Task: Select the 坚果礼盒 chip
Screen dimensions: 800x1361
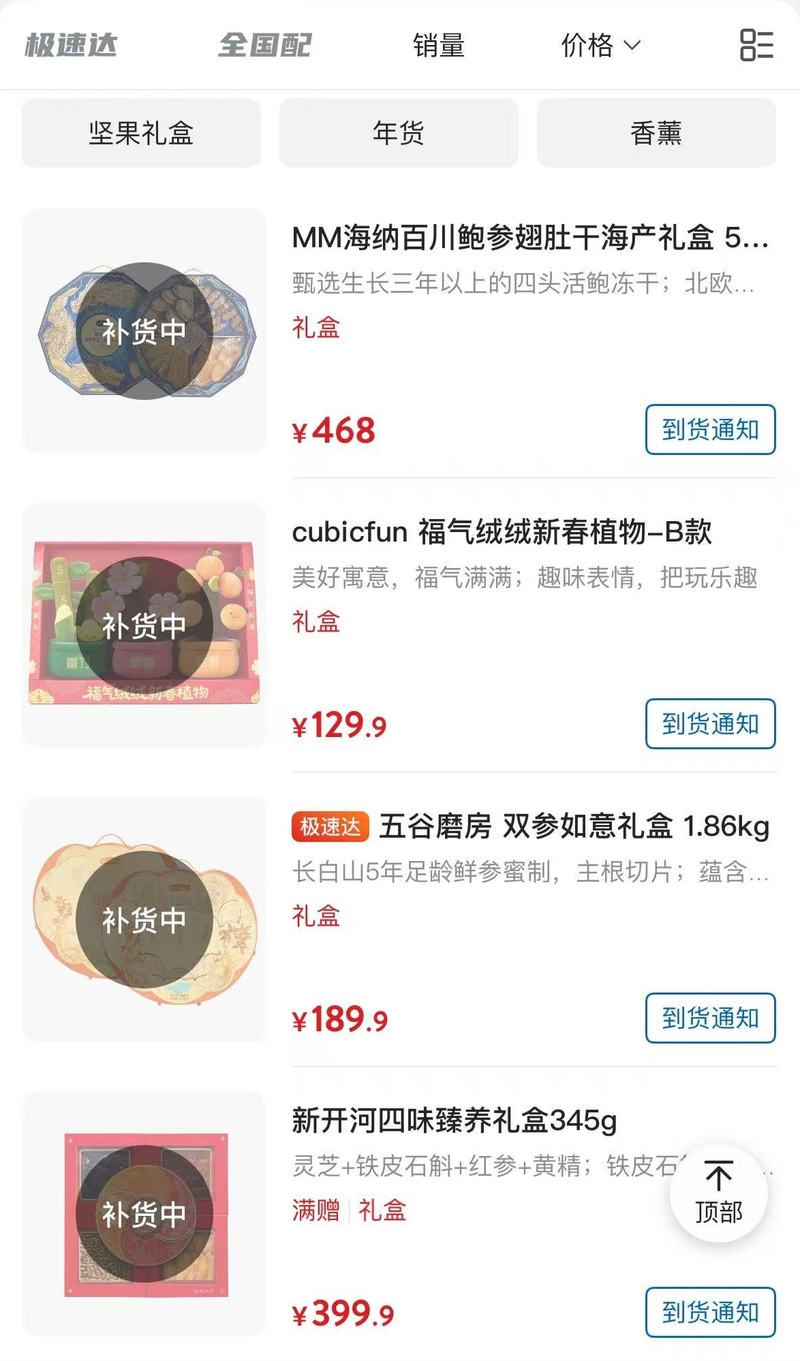Action: [141, 133]
